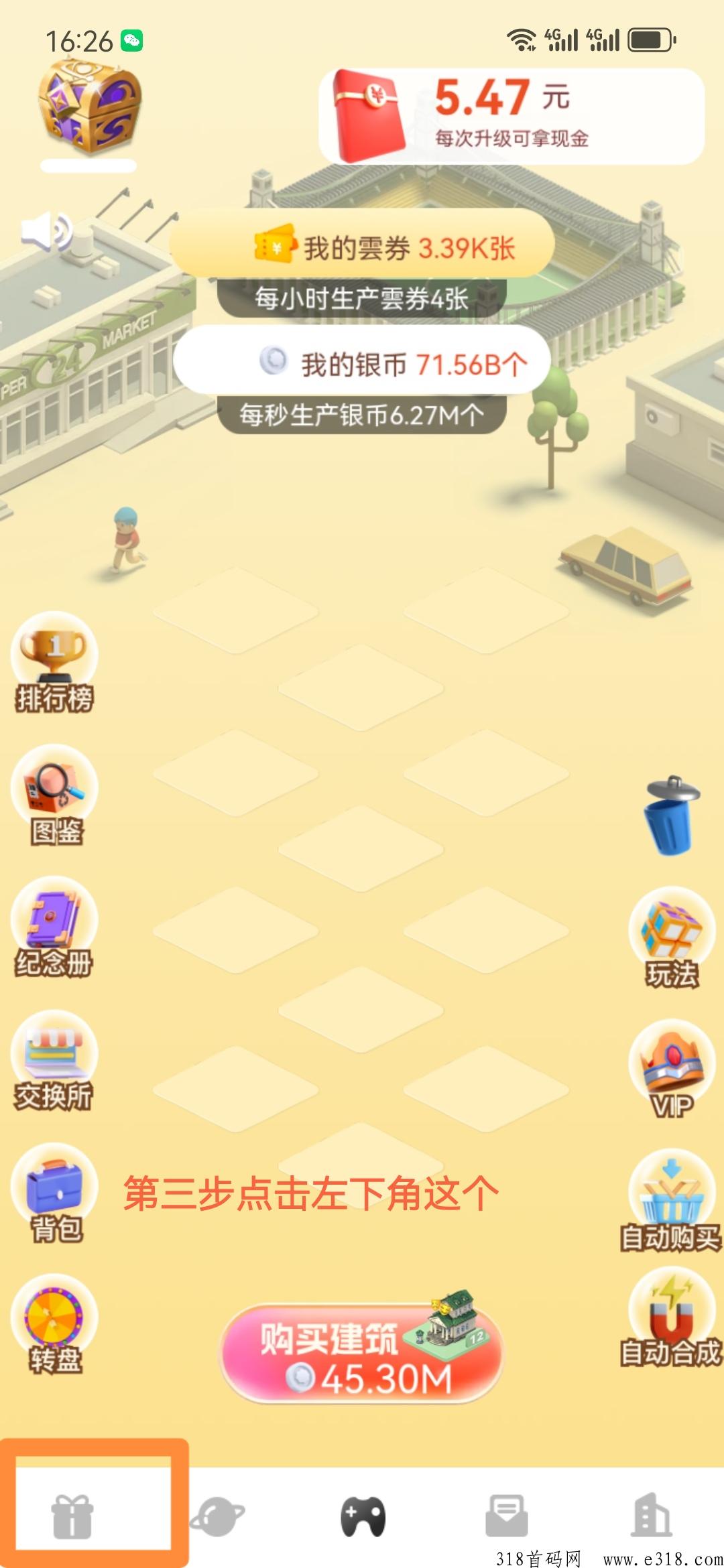Switch to the building tab
This screenshot has width=724, height=1568.
pyautogui.click(x=651, y=1514)
